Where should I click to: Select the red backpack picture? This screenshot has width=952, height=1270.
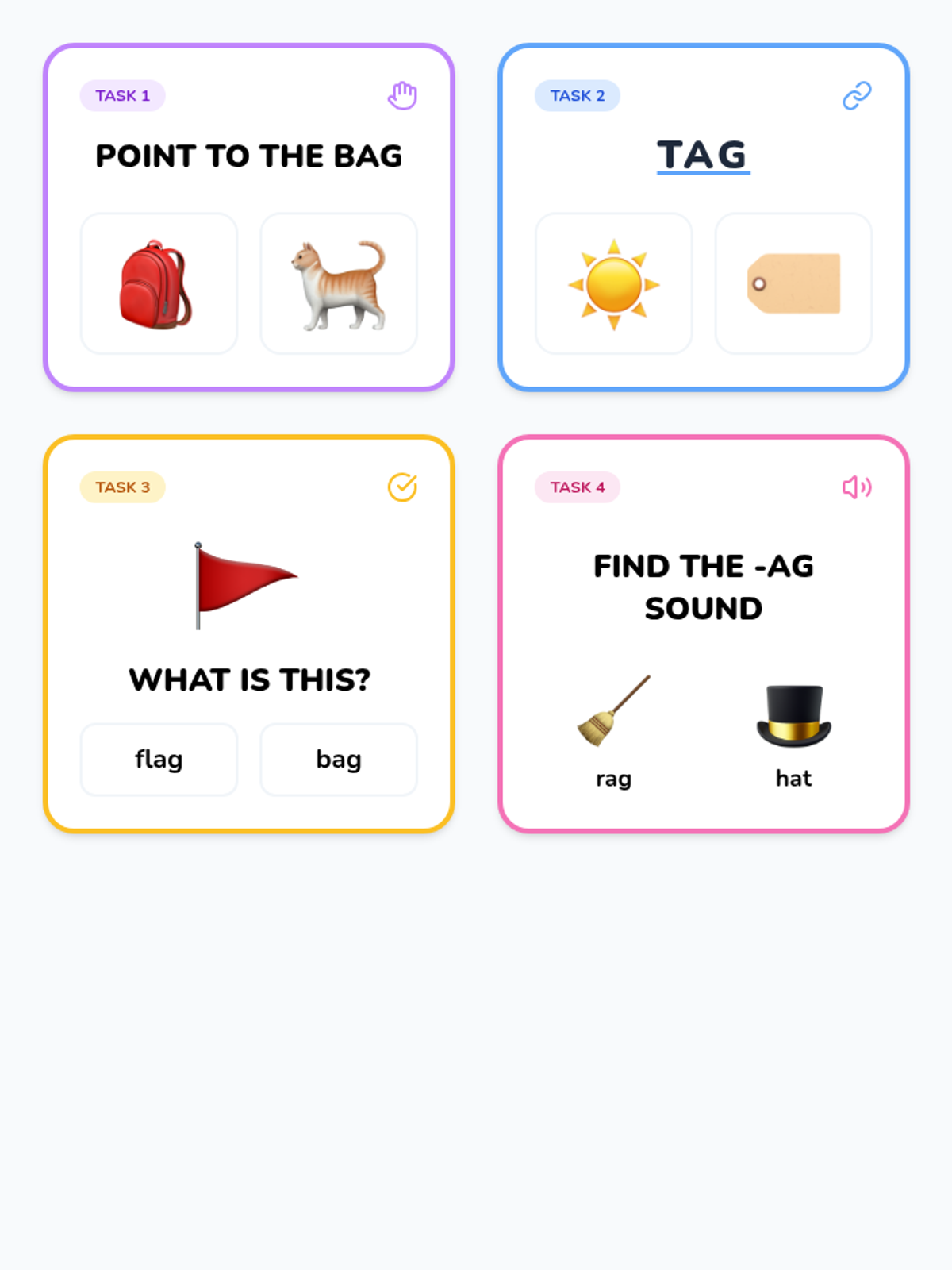pyautogui.click(x=159, y=283)
